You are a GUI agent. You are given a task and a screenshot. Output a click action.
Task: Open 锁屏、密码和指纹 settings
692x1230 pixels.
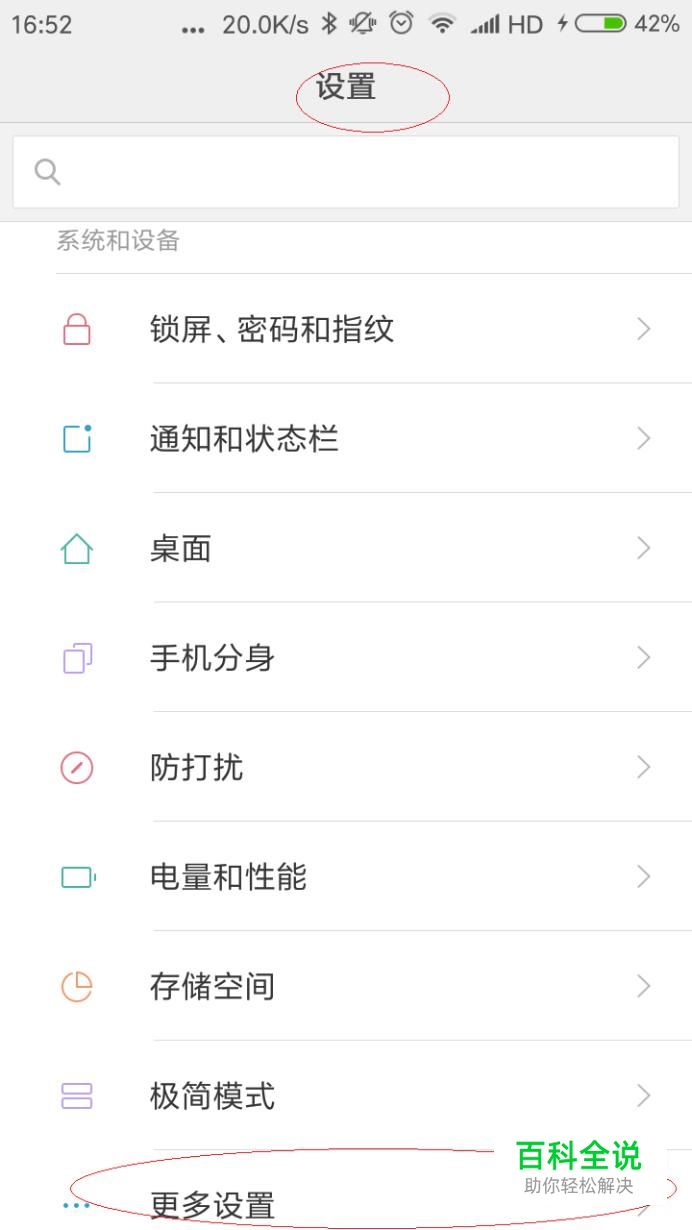(346, 329)
